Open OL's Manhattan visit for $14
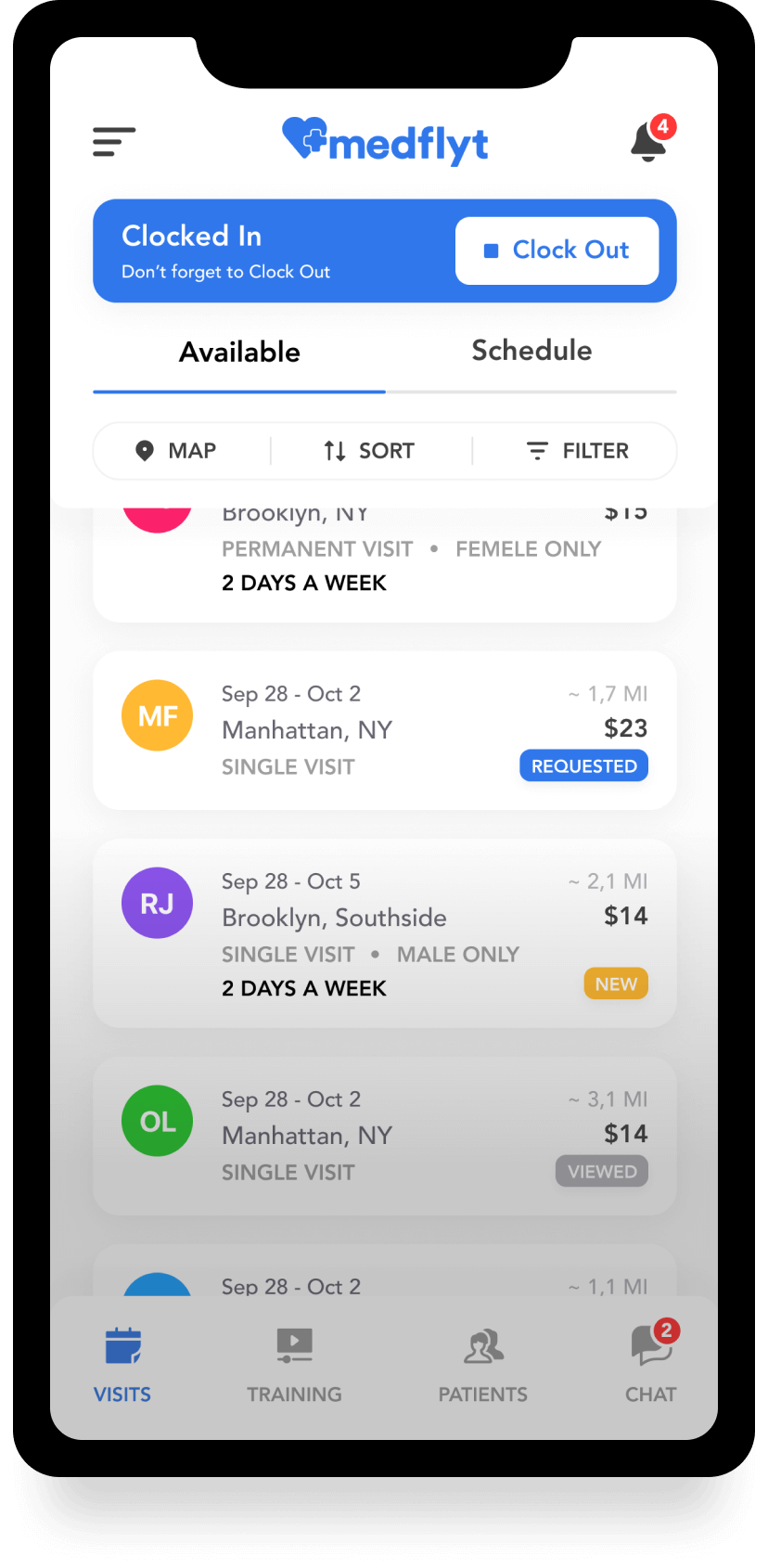 click(x=385, y=1136)
